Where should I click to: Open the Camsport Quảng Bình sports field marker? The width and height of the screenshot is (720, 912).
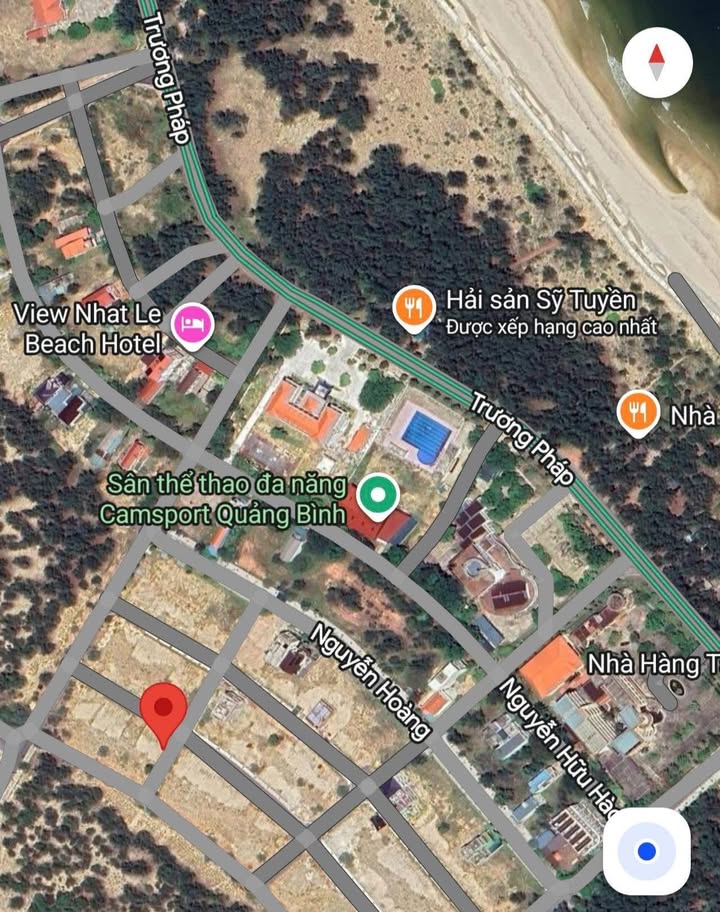(x=378, y=493)
